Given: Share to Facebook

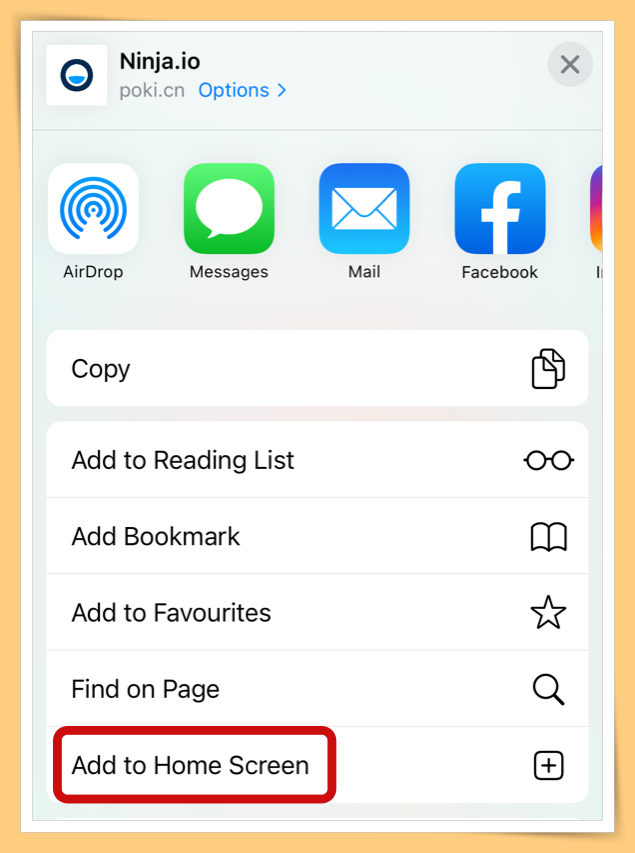Looking at the screenshot, I should 500,209.
